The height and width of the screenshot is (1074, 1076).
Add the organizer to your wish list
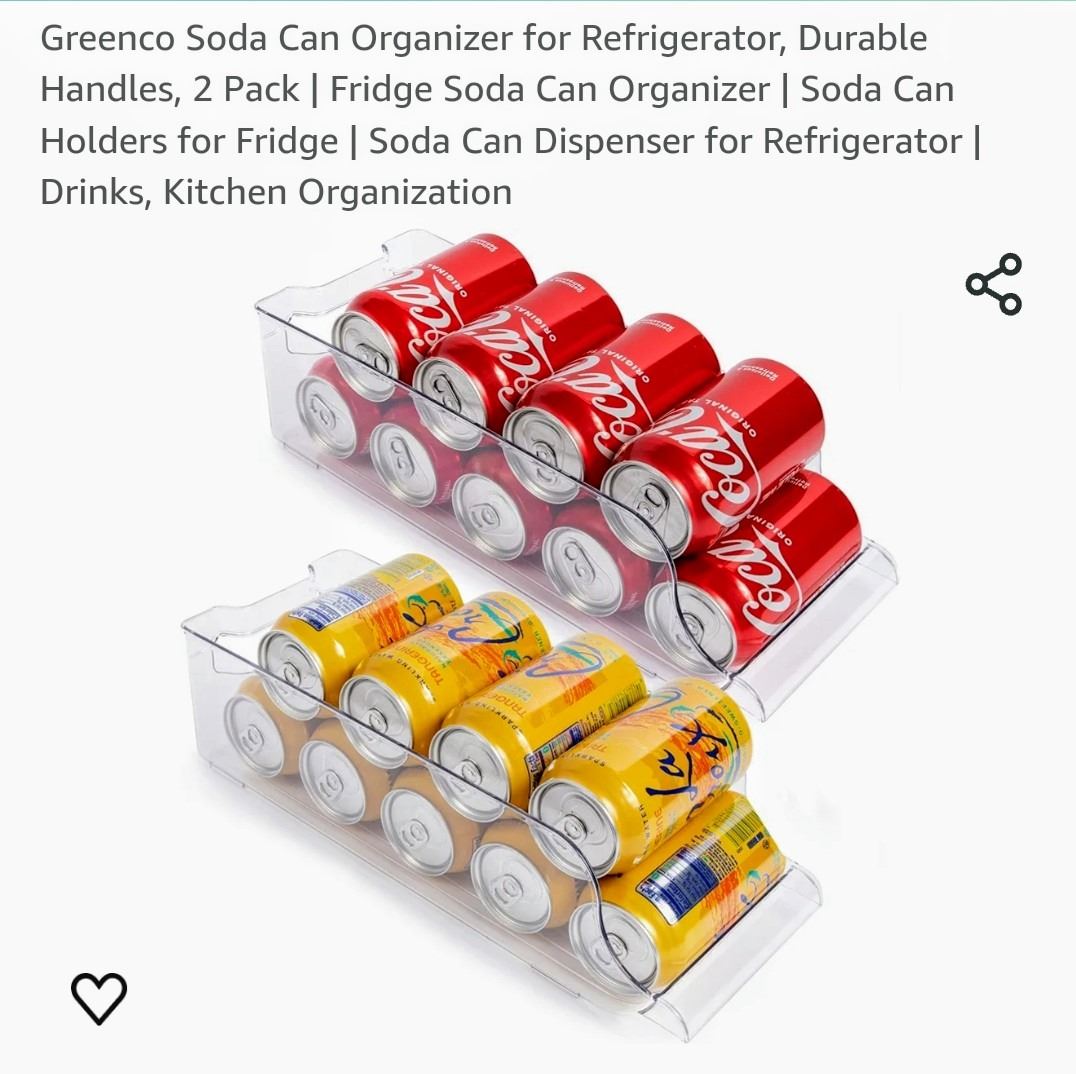point(99,997)
